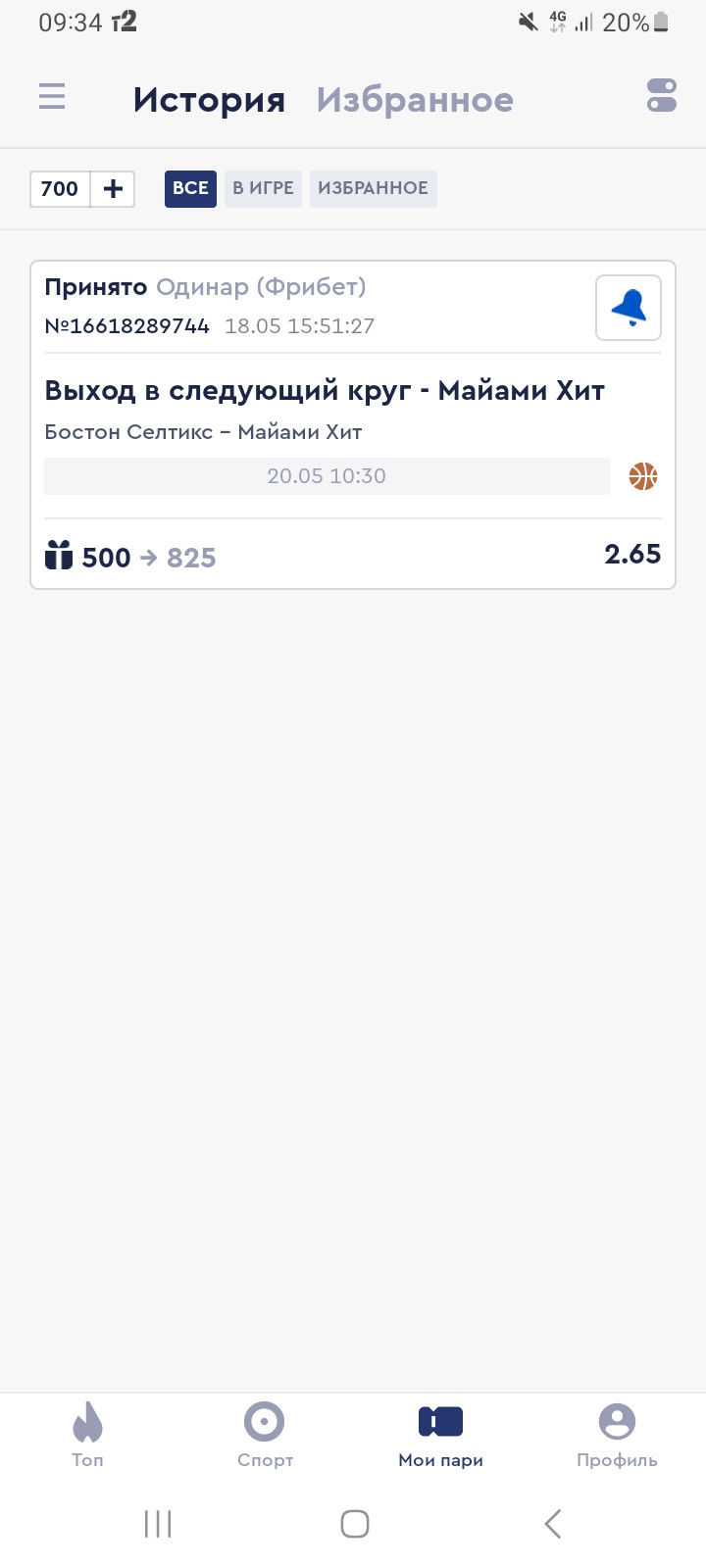Switch to the Мои пари tab
Viewport: 706px width, 1568px height.
pos(440,1434)
